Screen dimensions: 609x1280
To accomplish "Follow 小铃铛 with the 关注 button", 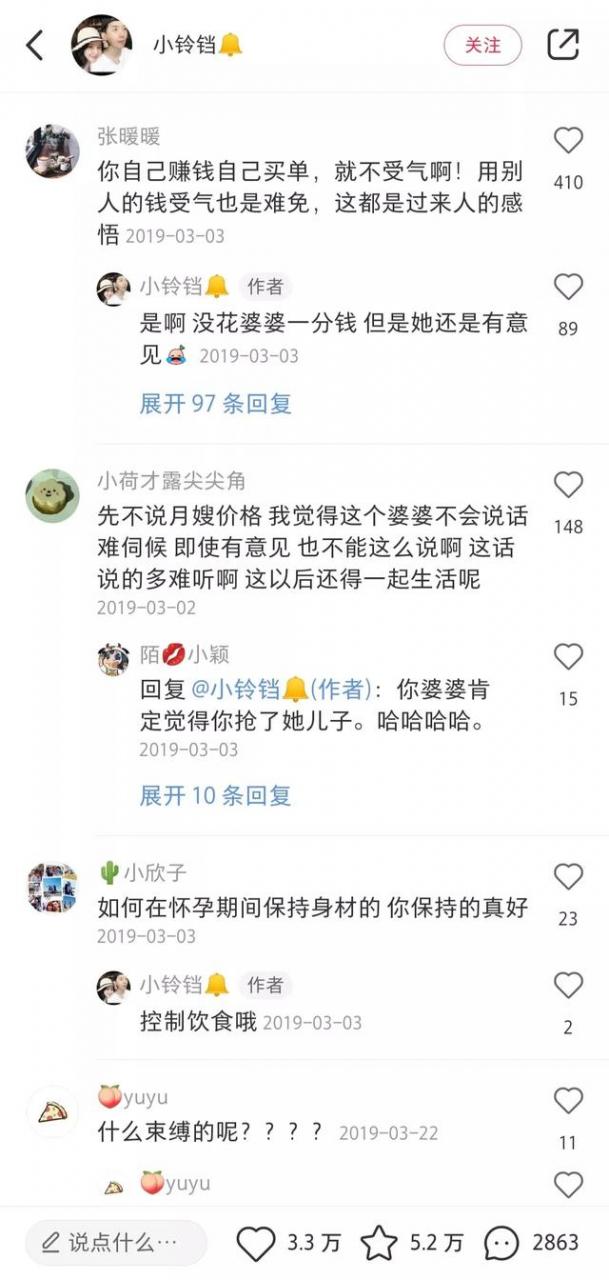I will coord(483,45).
